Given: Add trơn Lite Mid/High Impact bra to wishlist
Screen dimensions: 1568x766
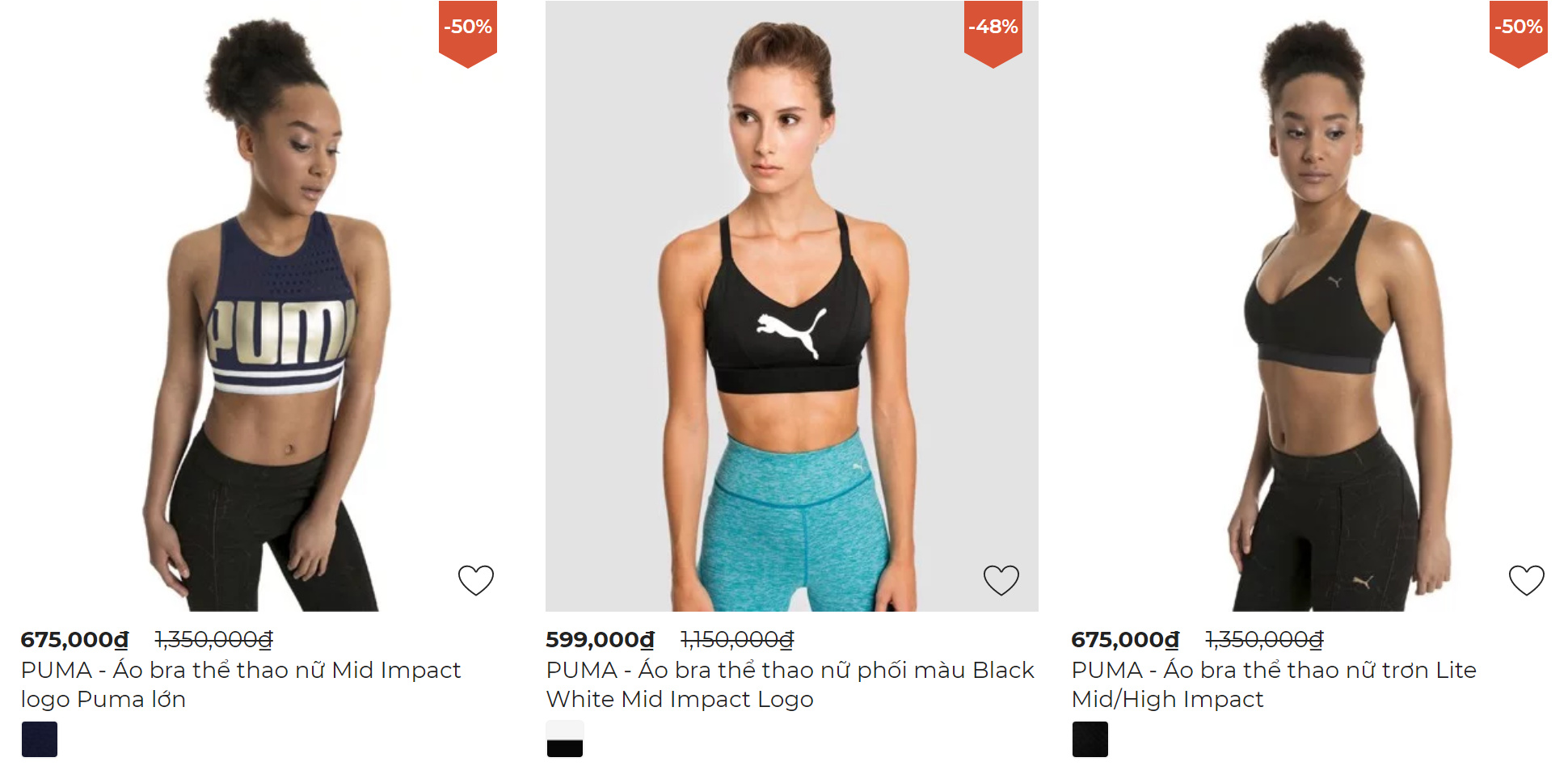Looking at the screenshot, I should click(1526, 579).
